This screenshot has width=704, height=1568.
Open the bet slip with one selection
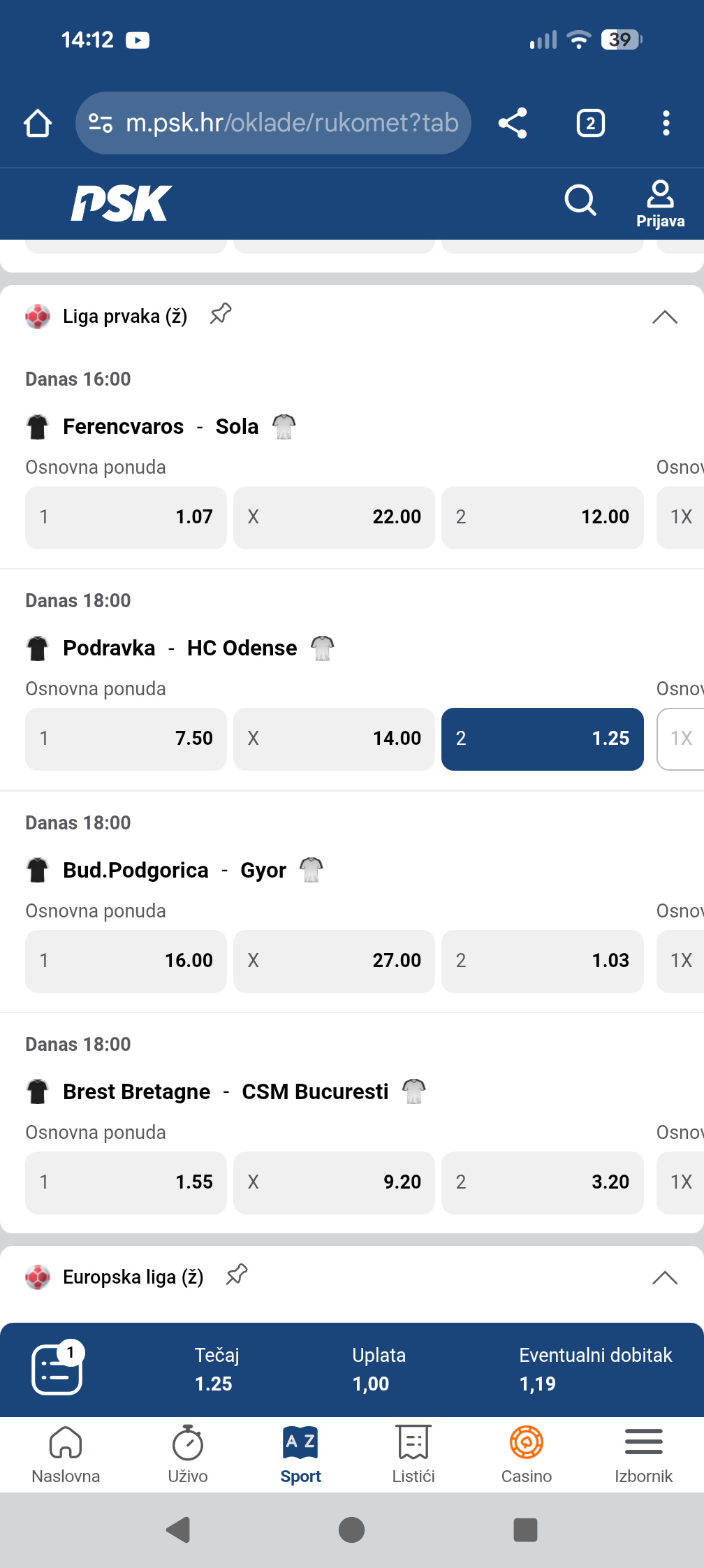pyautogui.click(x=57, y=1368)
